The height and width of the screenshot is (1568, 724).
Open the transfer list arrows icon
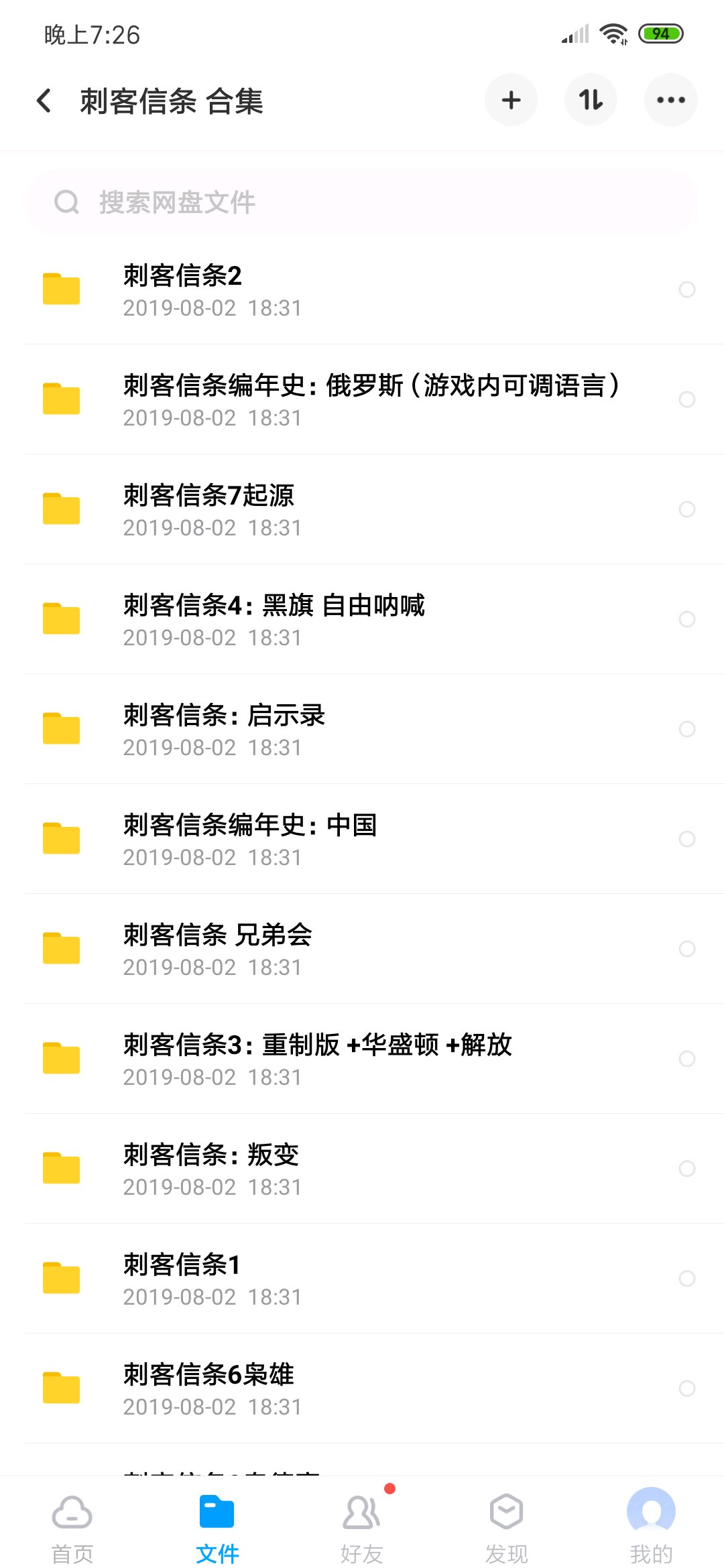(x=591, y=101)
